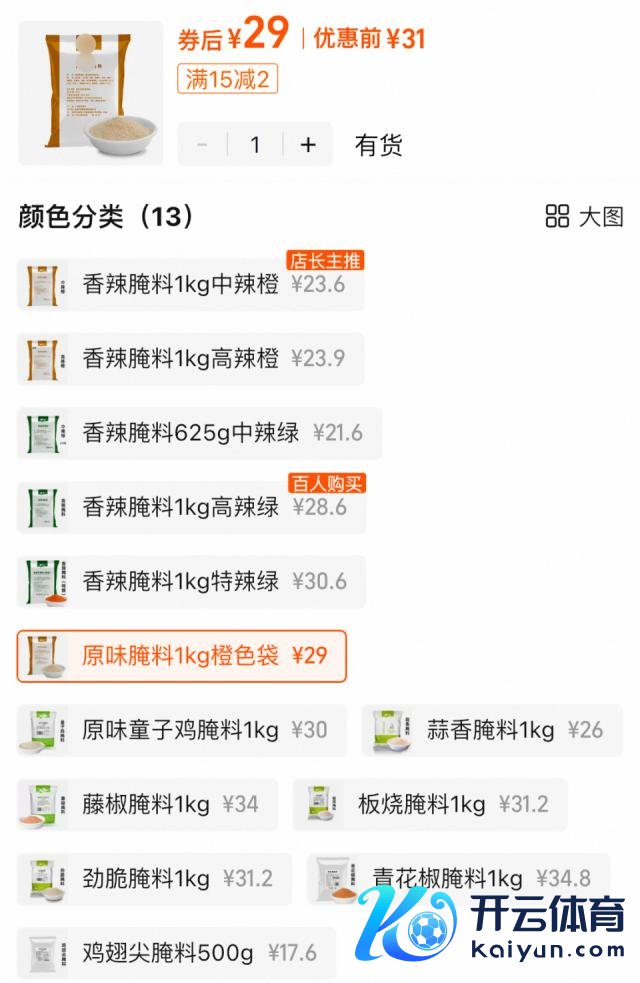Select 香辣腌料1kg中辣橙 option
This screenshot has height=983, width=640.
click(190, 285)
